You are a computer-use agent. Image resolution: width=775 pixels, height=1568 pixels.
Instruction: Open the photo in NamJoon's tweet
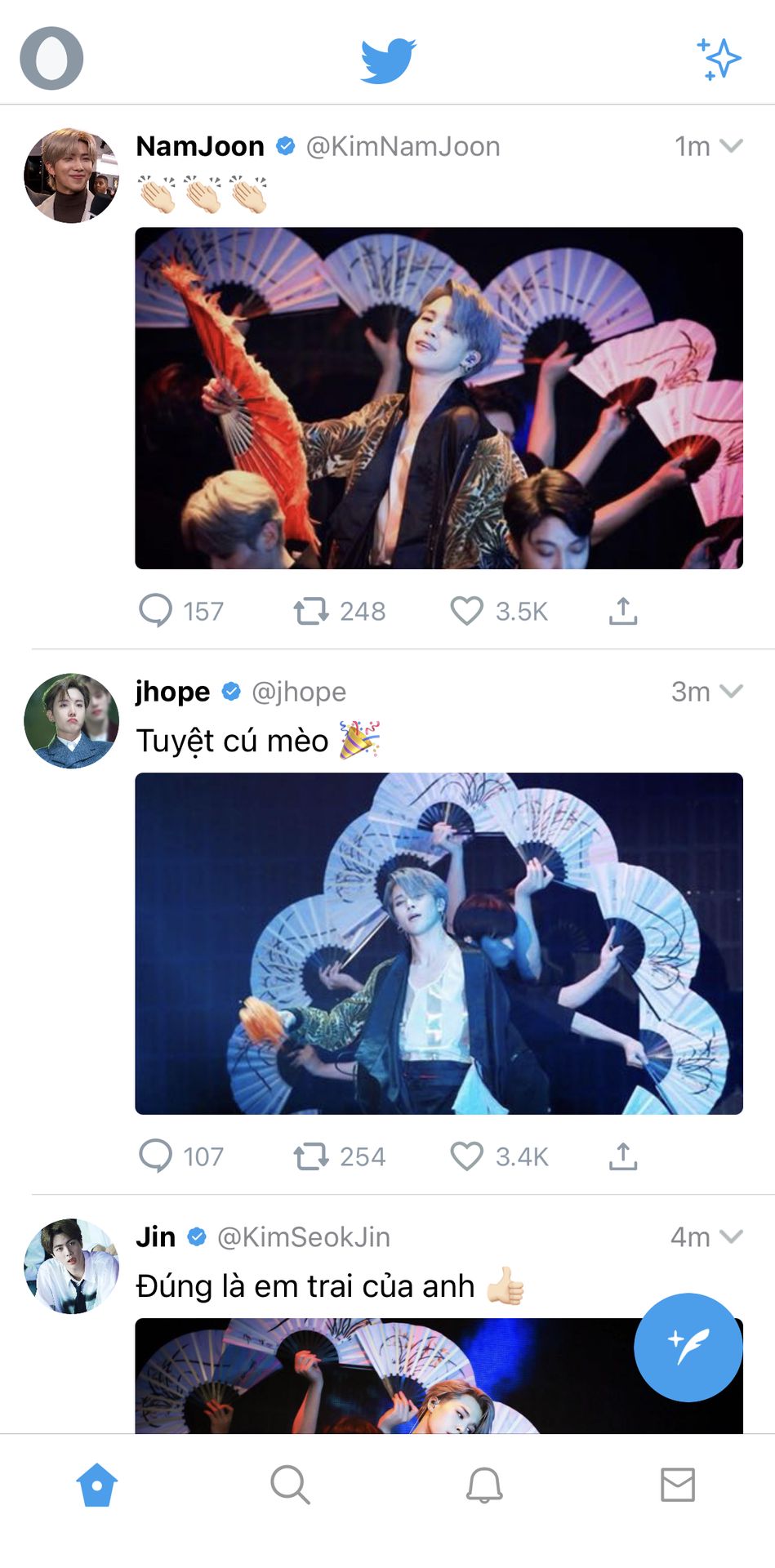439,398
